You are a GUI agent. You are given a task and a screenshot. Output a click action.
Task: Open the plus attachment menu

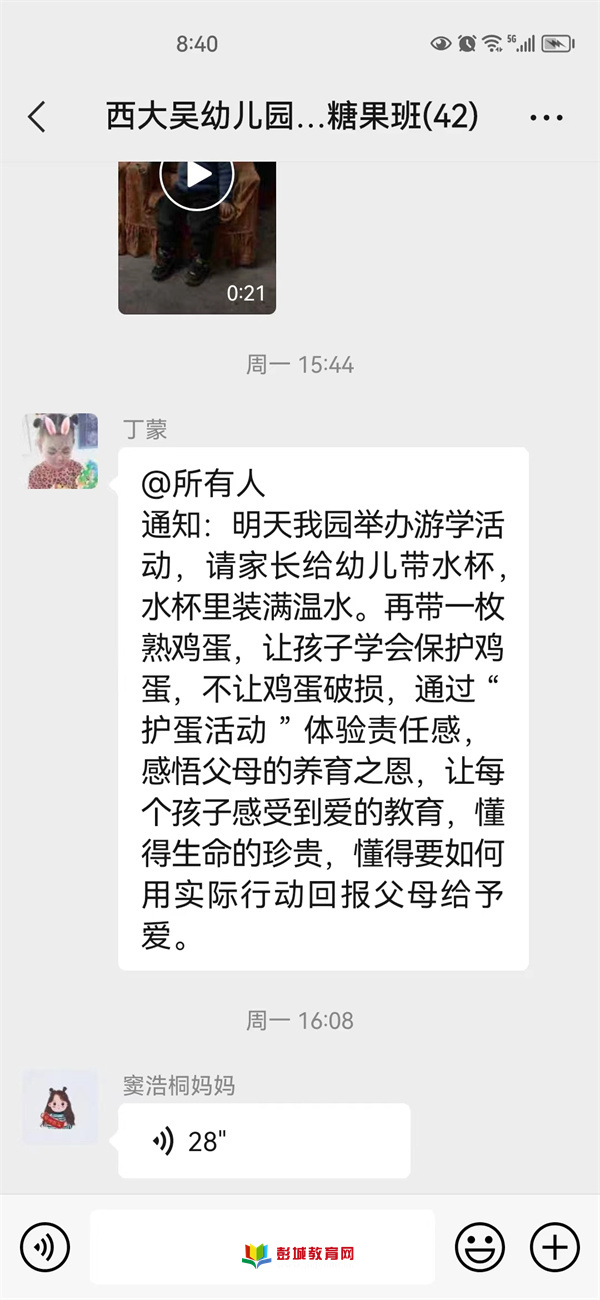(x=555, y=1247)
